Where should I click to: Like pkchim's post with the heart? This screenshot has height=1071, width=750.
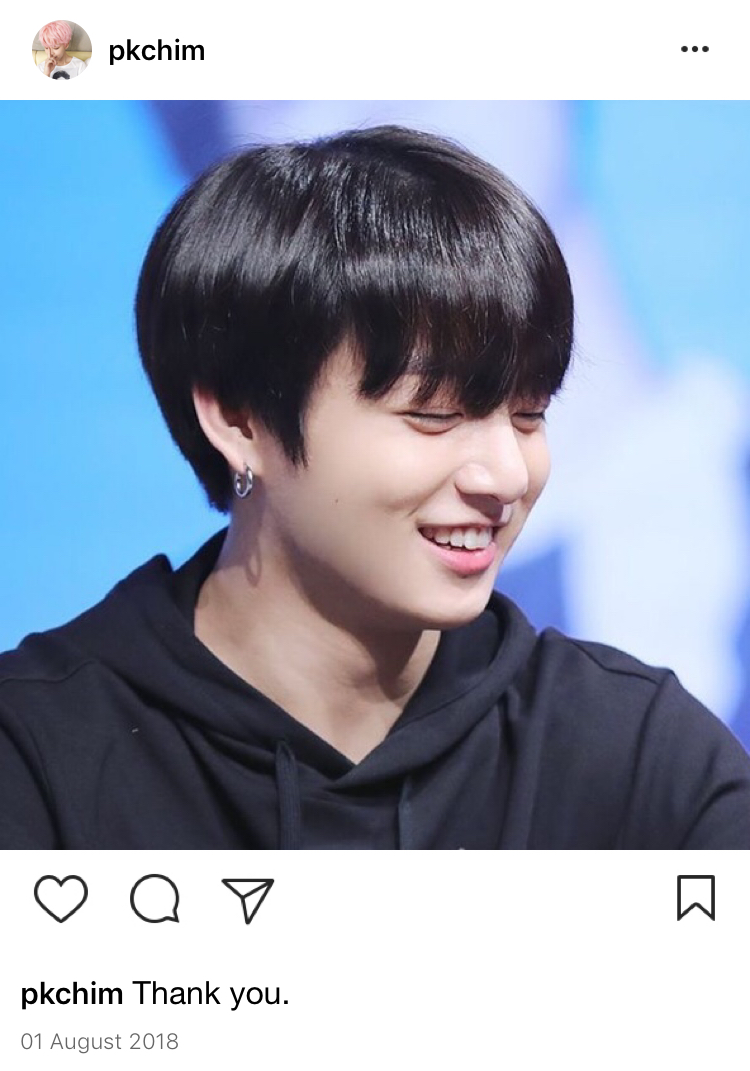pyautogui.click(x=61, y=898)
